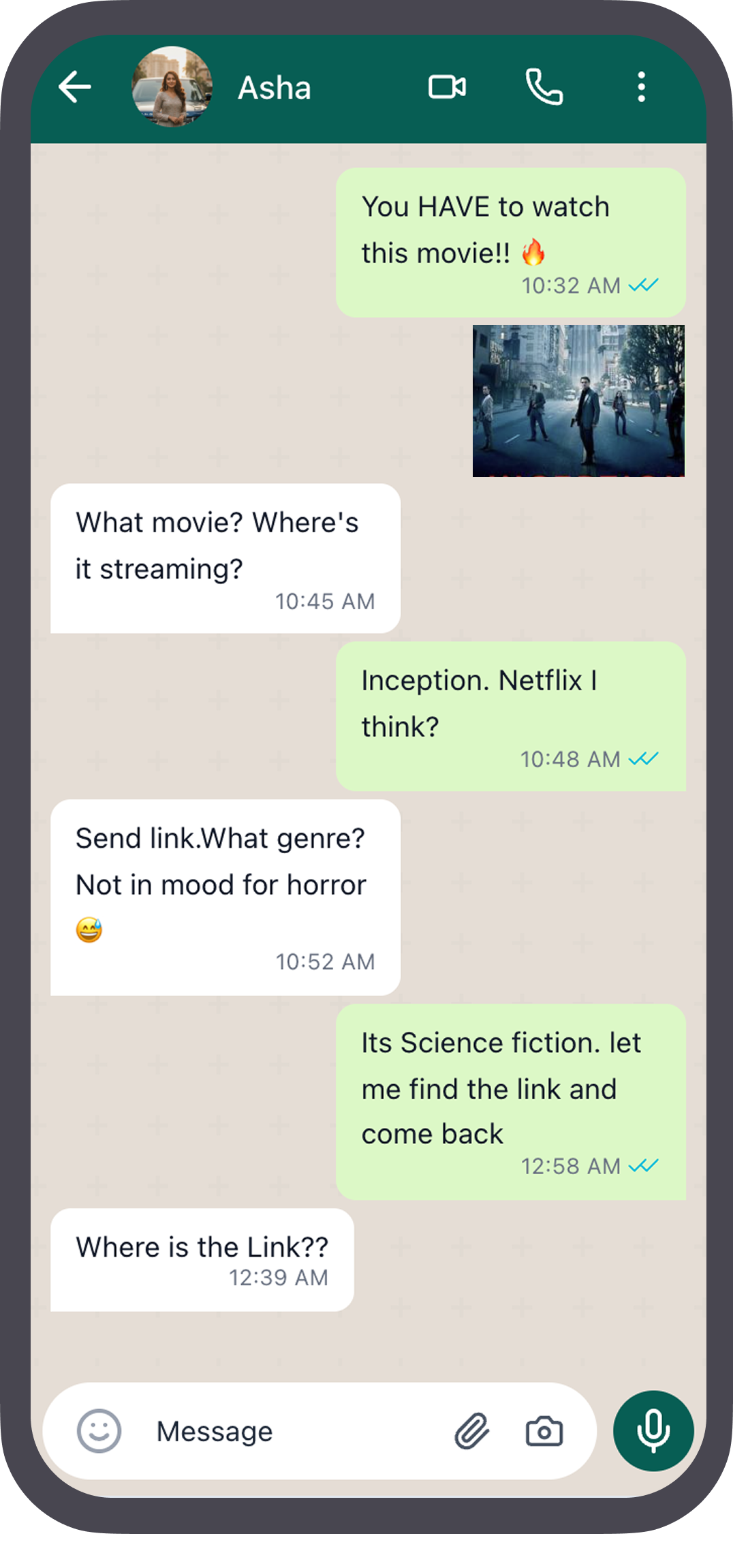Viewport: 733px width, 1568px height.
Task: Tap Asha's name to view contact info
Action: 275,88
